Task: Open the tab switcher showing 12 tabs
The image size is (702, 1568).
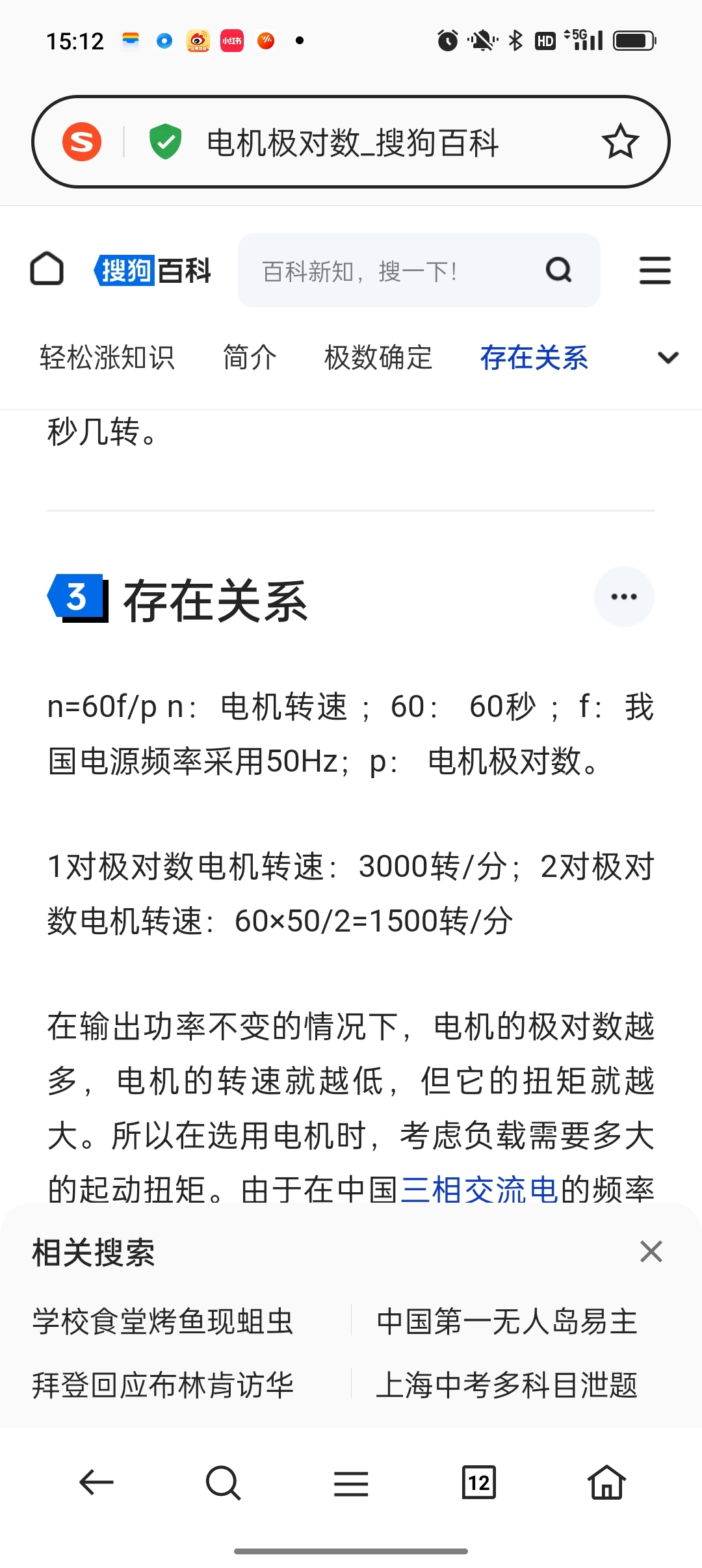Action: (479, 1482)
